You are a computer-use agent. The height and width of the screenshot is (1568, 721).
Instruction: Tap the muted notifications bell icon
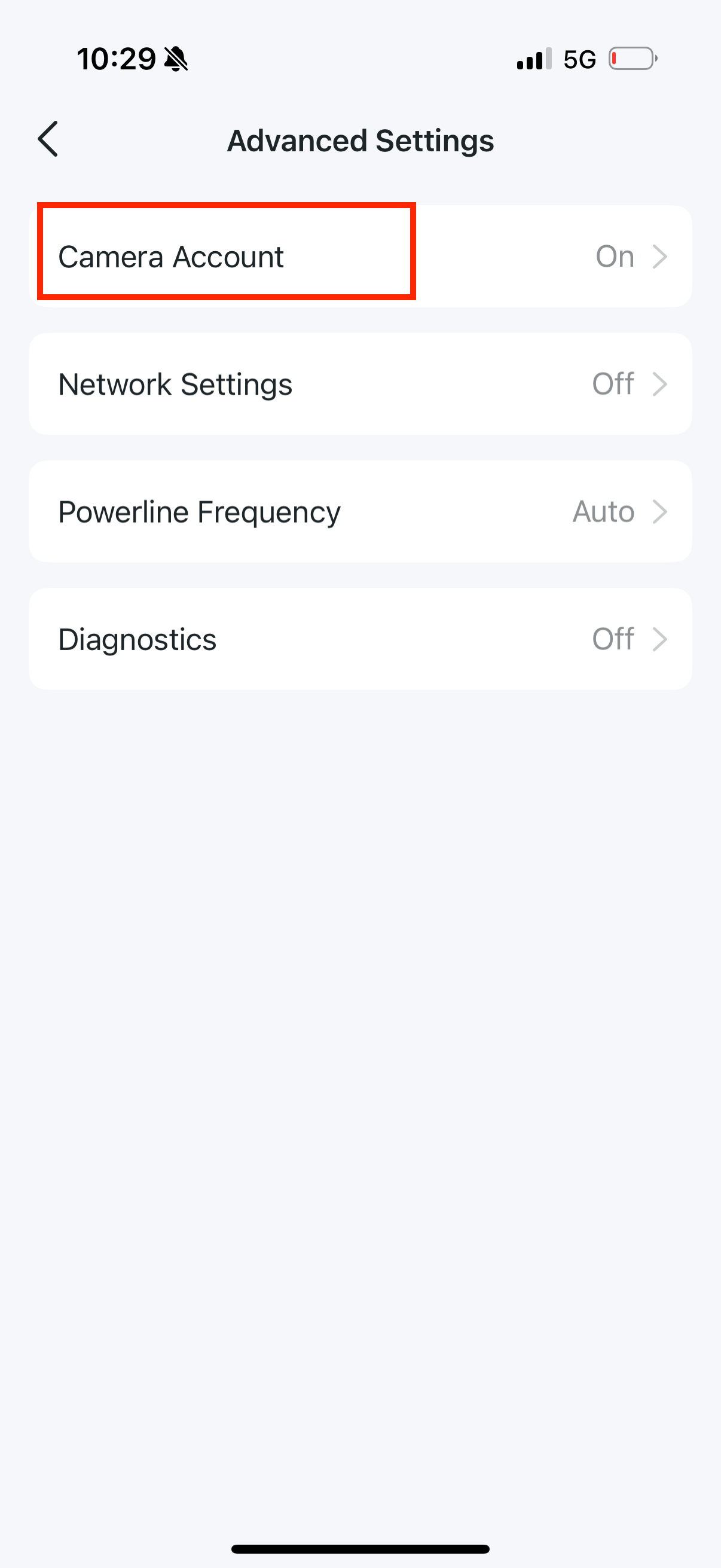175,59
